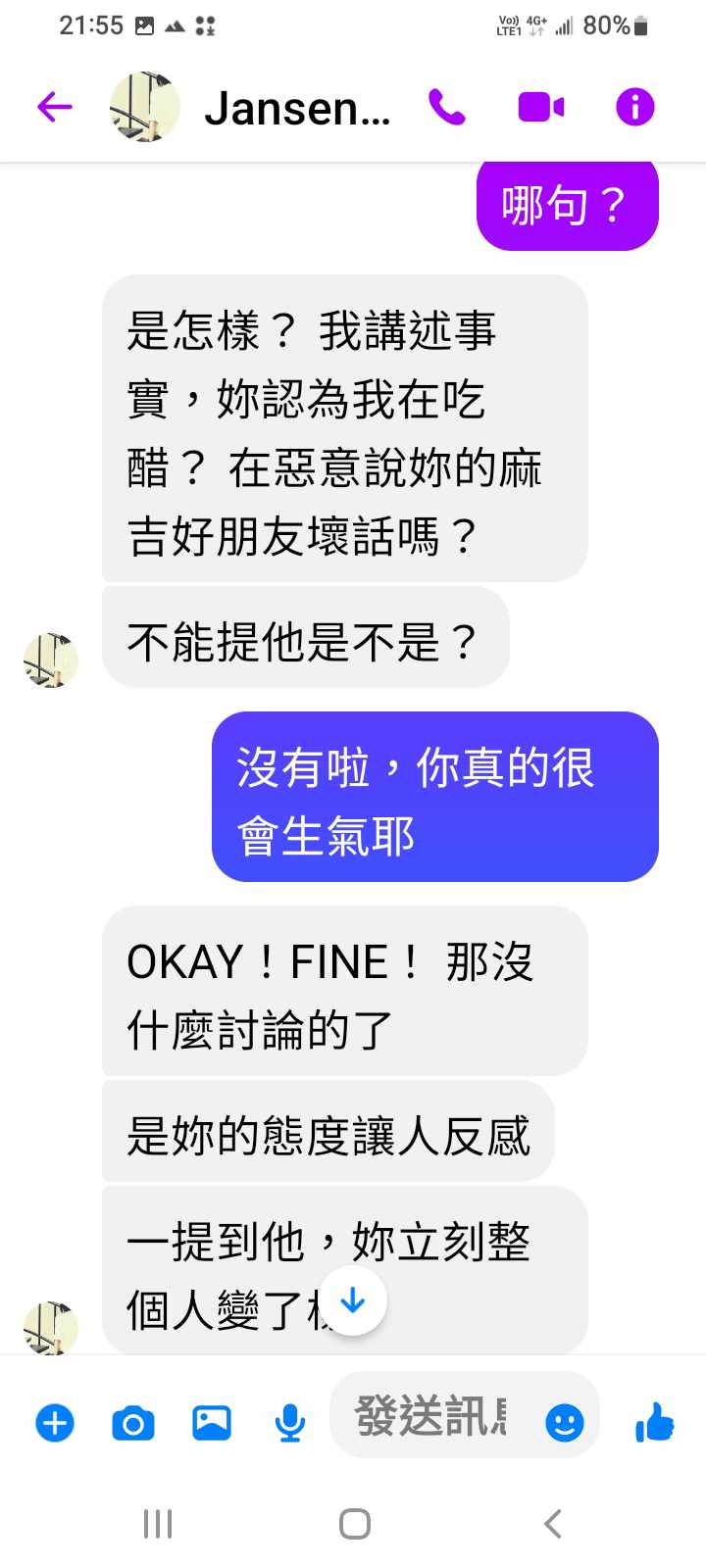Open conversation info details
This screenshot has width=706, height=1568.
point(634,107)
